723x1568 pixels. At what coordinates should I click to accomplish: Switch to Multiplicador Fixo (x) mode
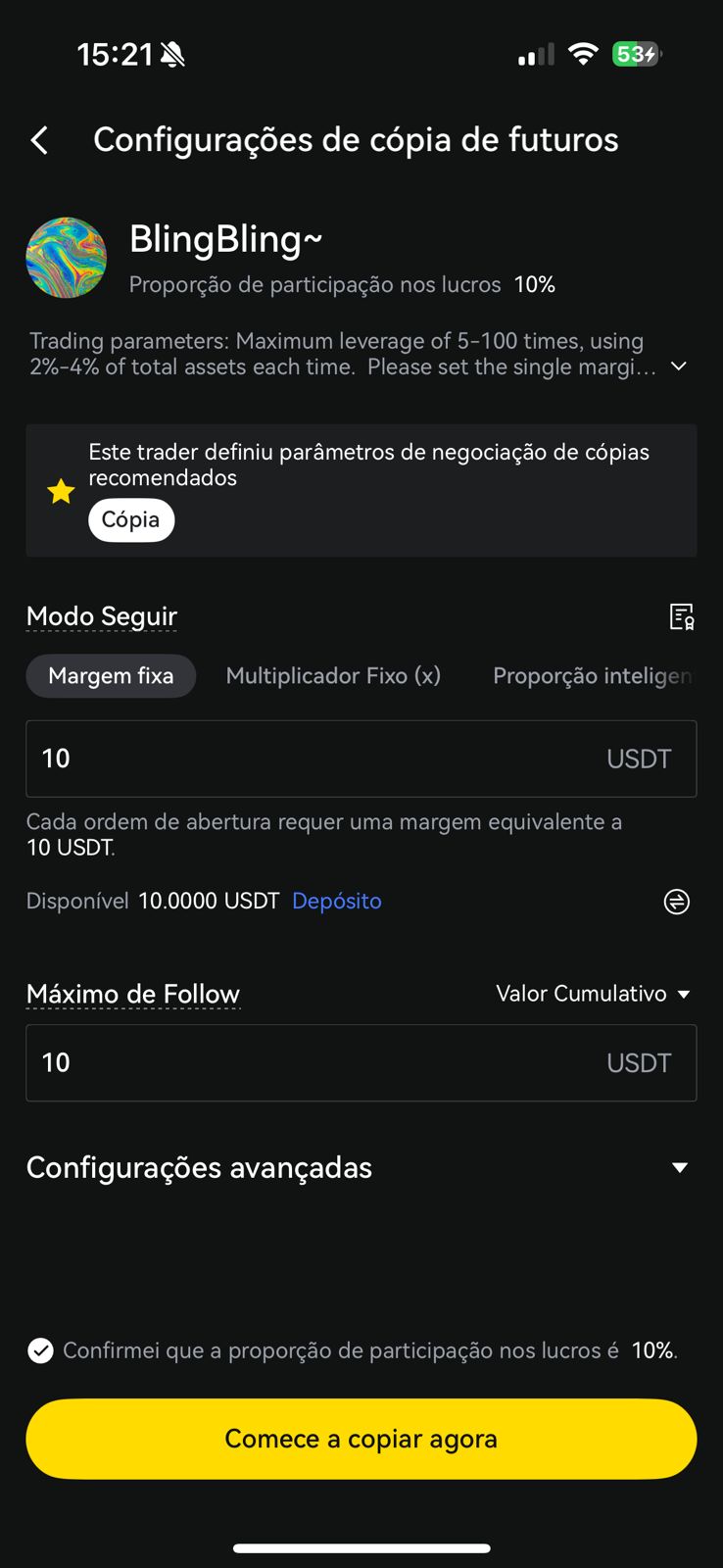coord(333,676)
